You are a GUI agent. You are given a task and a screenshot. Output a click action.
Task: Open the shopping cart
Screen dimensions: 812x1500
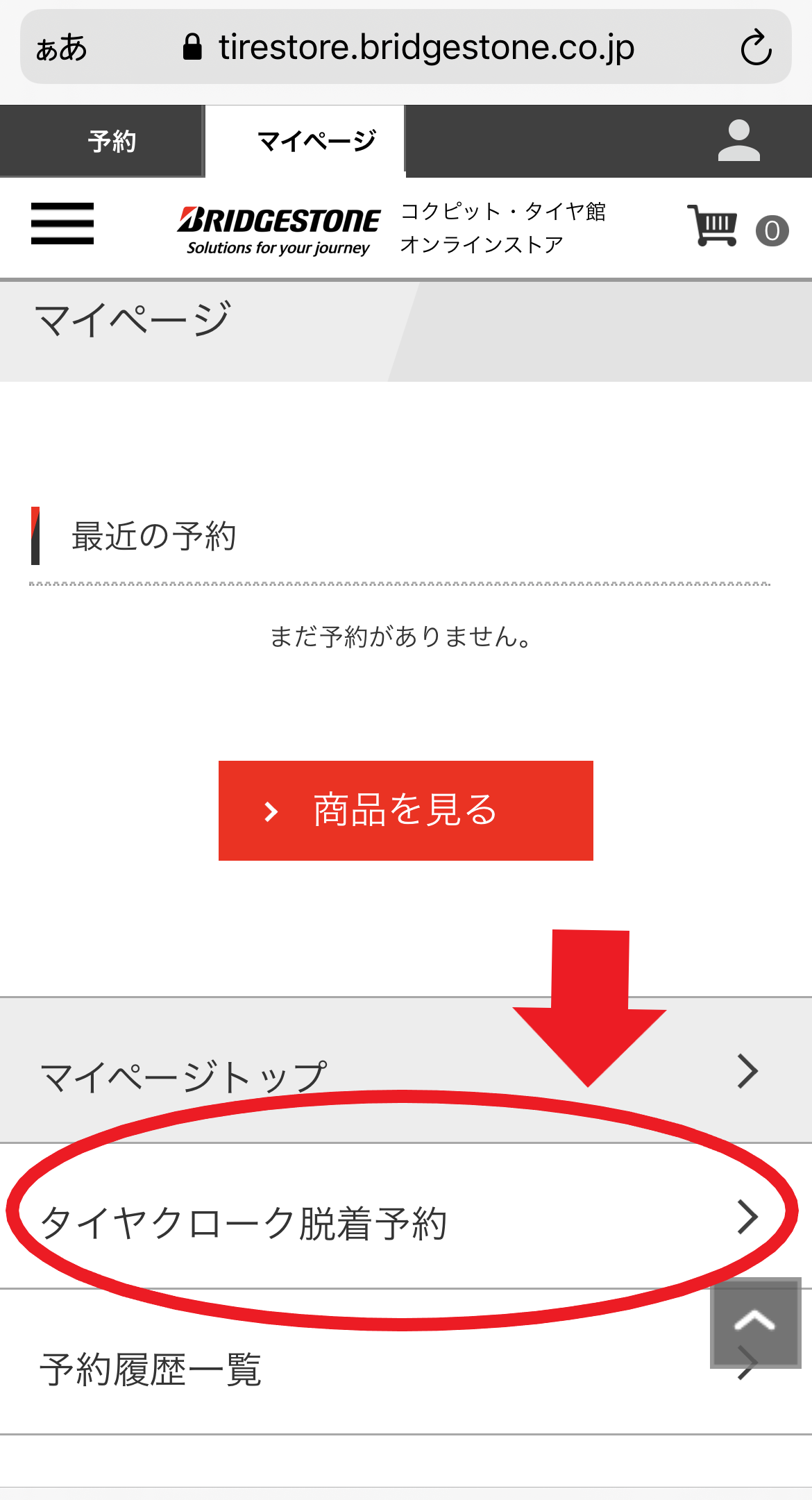point(713,226)
